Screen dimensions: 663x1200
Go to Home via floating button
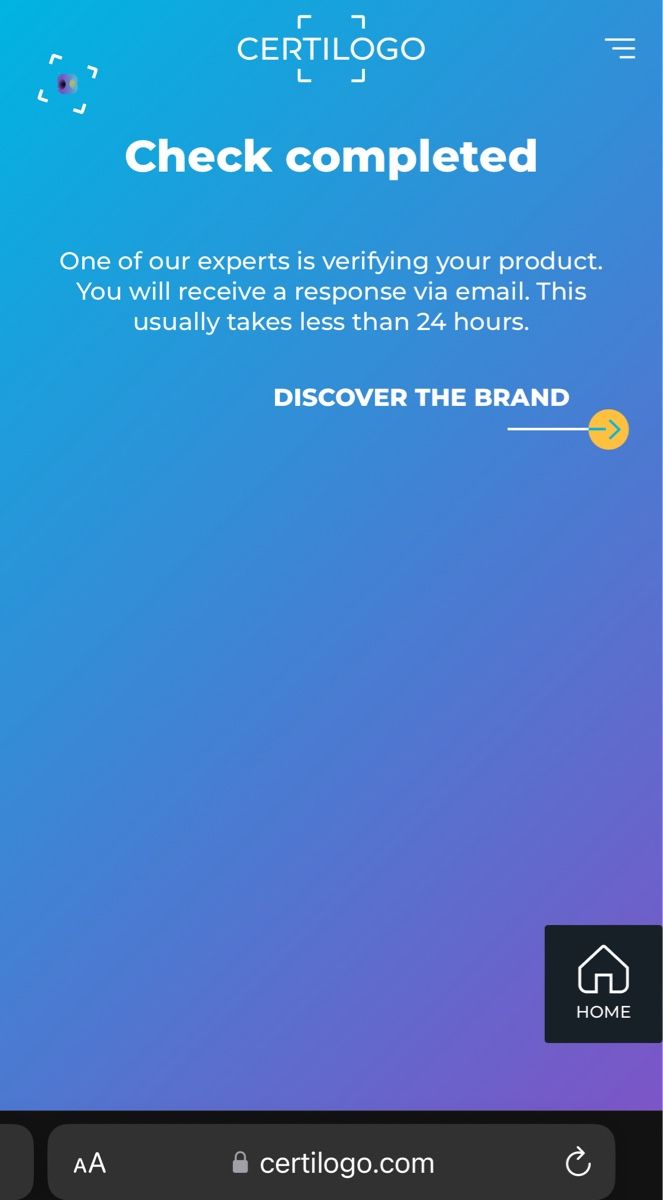[603, 984]
